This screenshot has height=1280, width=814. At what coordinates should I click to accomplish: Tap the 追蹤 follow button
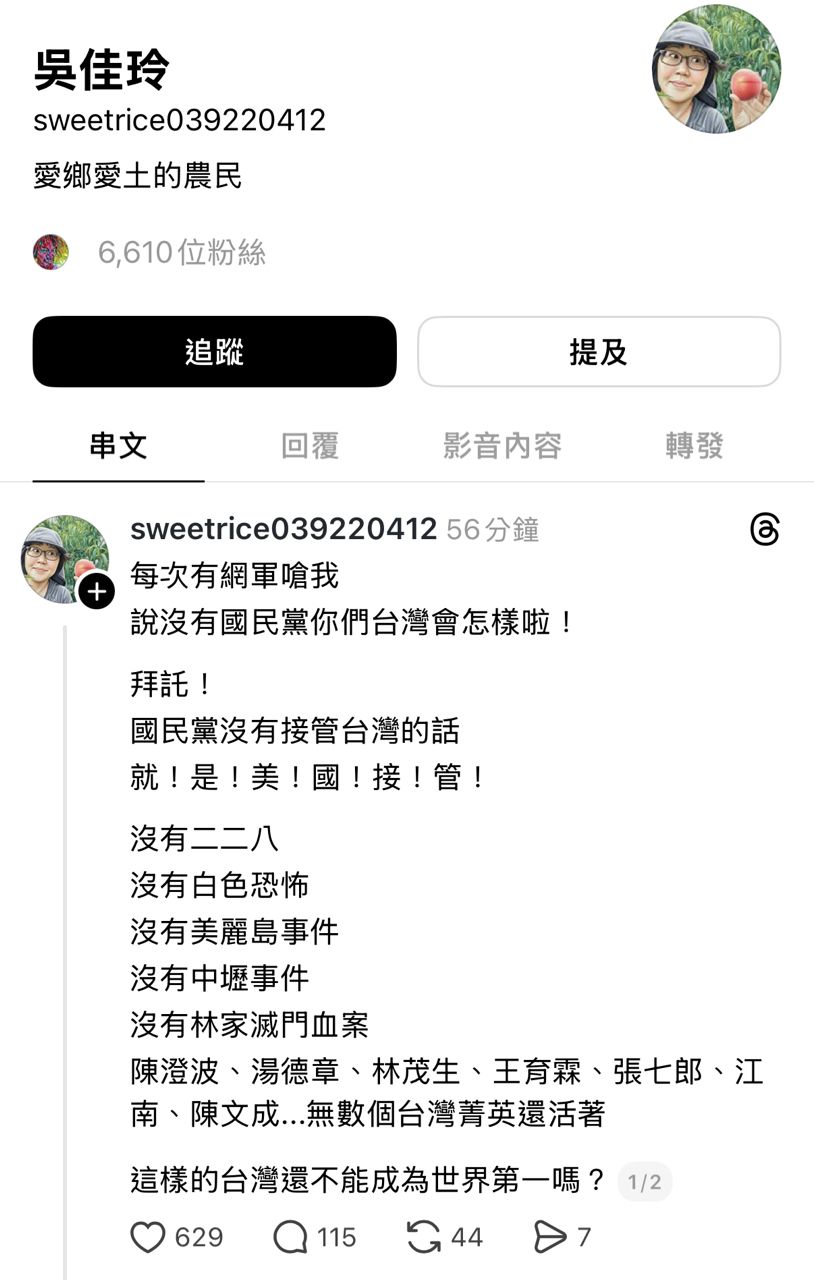[x=214, y=352]
